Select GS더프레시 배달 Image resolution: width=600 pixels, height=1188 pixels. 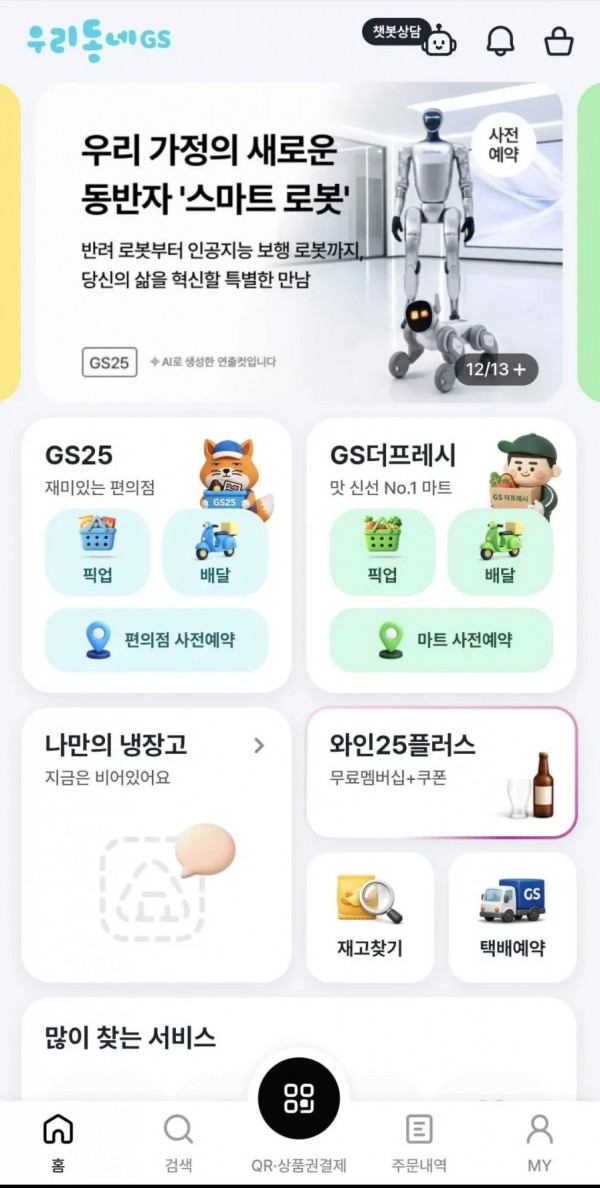point(500,552)
